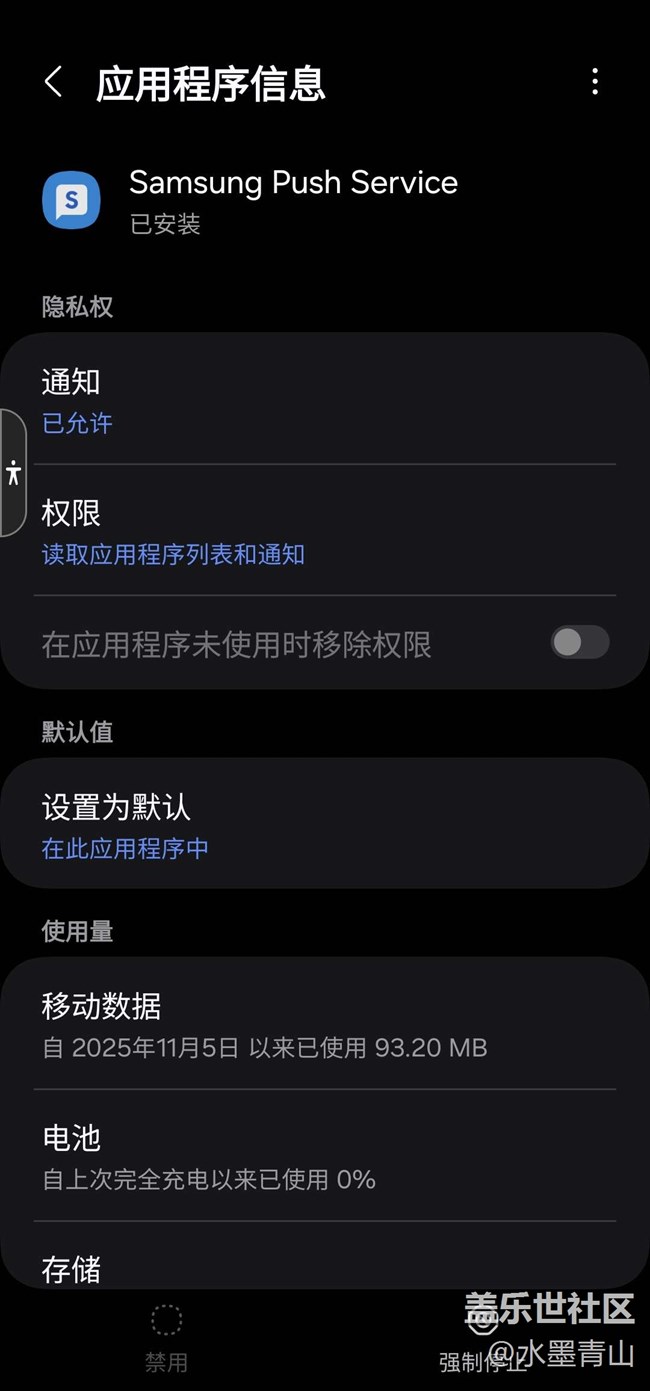Toggle 在应用程序未使用时移除权限 switch
The width and height of the screenshot is (650, 1391).
click(580, 642)
